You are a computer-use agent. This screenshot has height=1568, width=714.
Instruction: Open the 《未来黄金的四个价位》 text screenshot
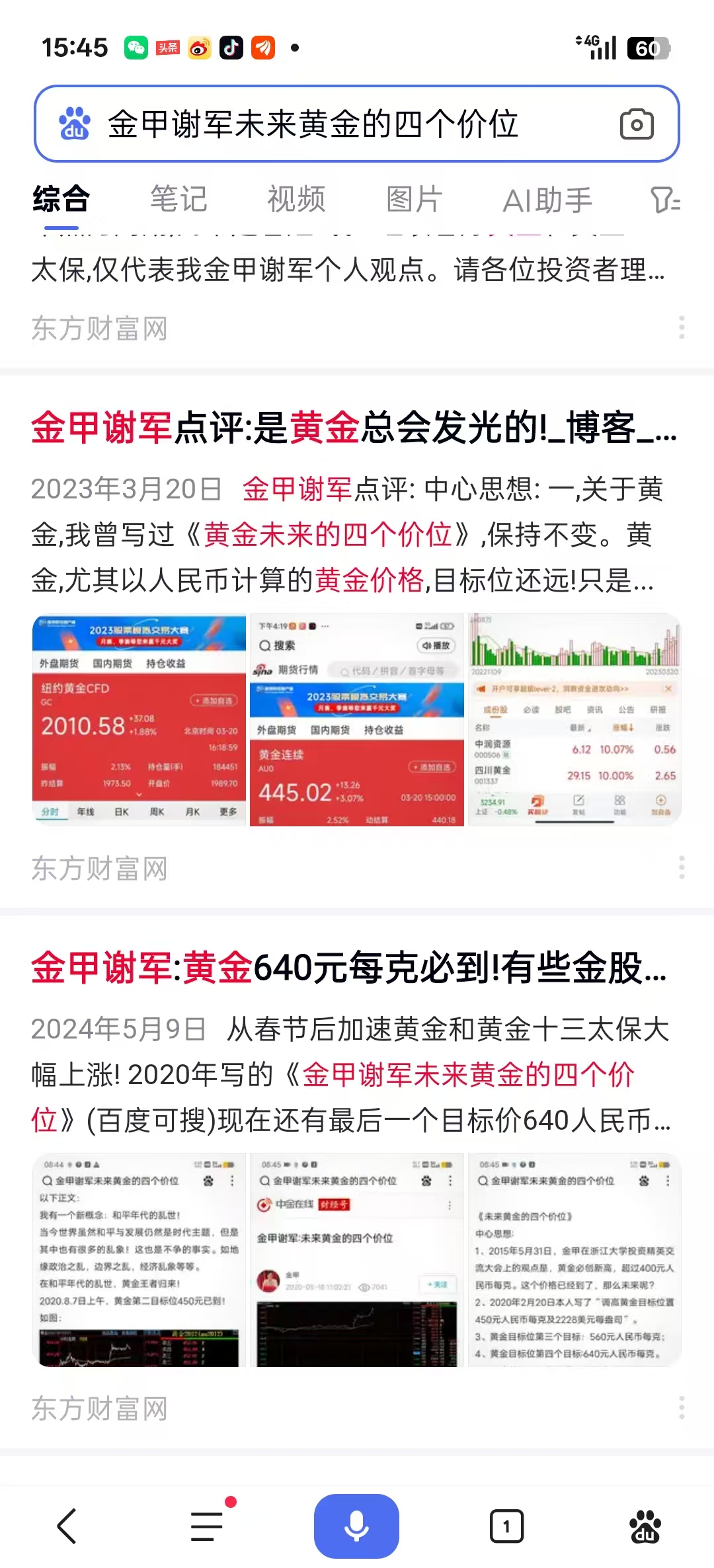pos(575,1260)
